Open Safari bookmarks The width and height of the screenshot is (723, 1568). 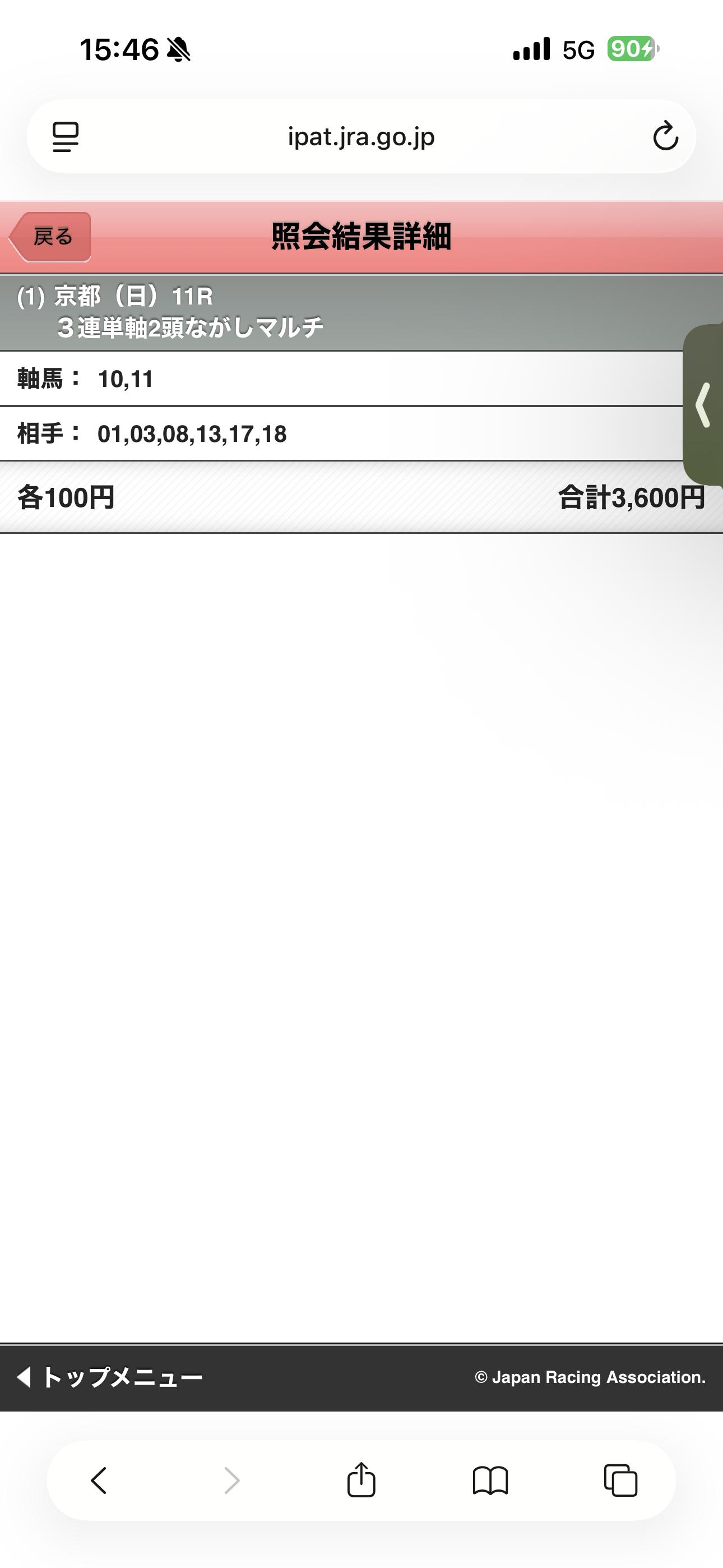490,1481
